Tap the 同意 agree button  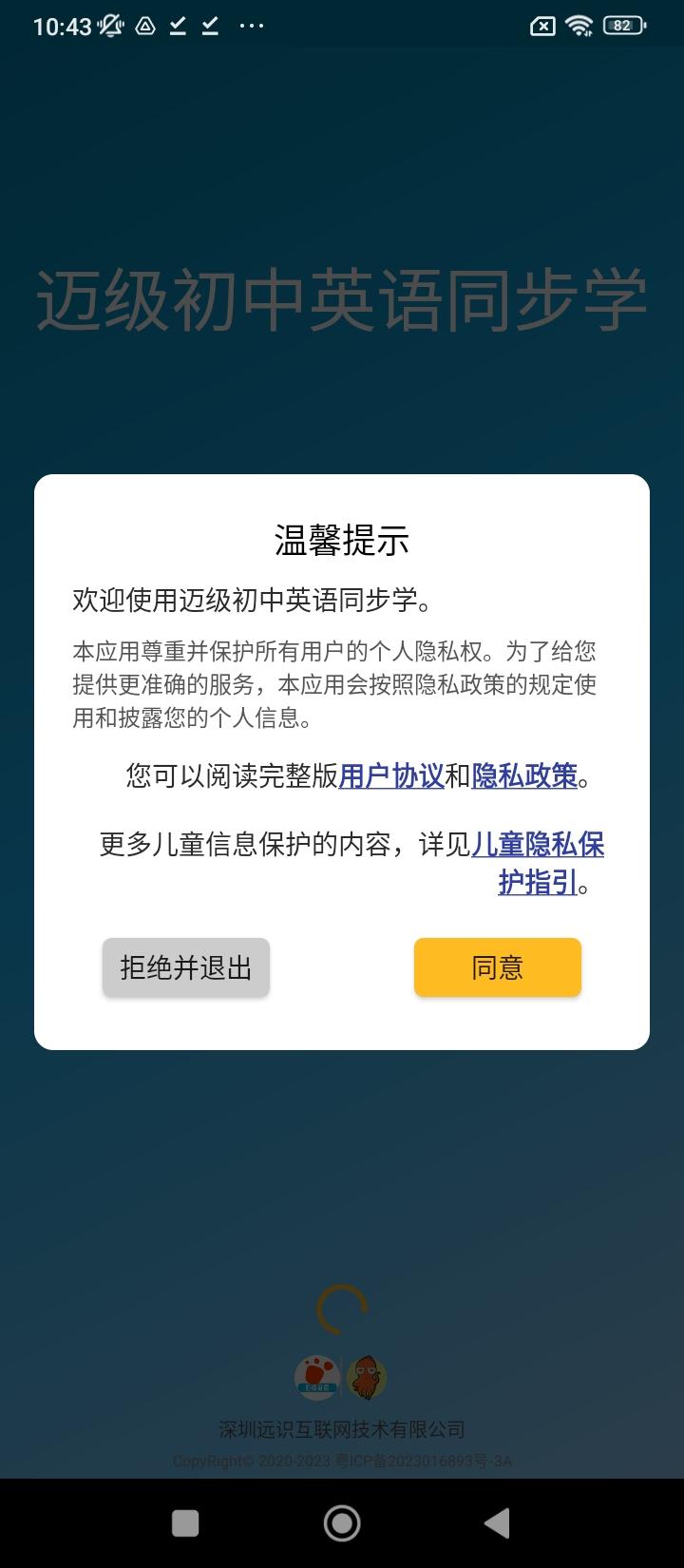coord(497,967)
